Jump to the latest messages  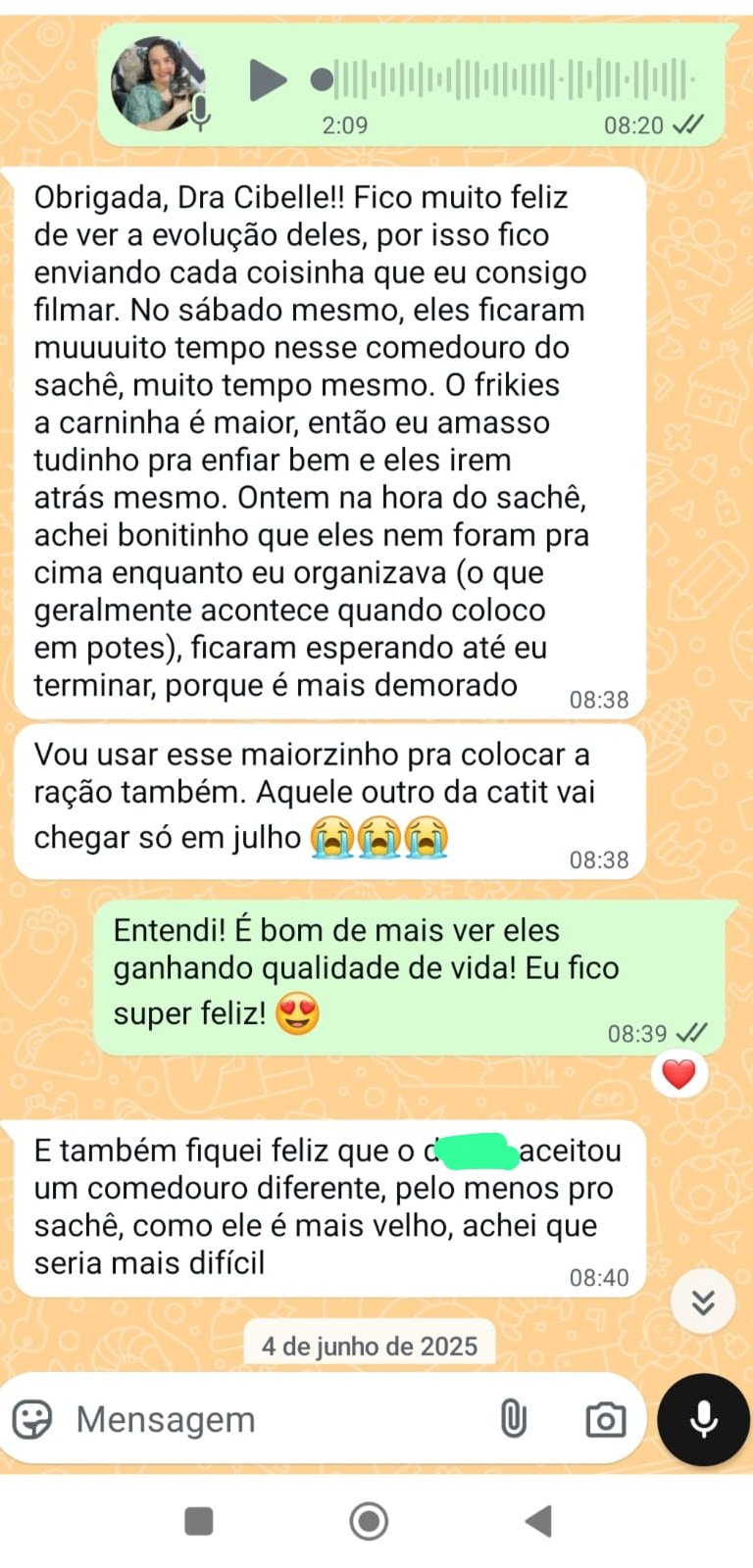pyautogui.click(x=703, y=1301)
